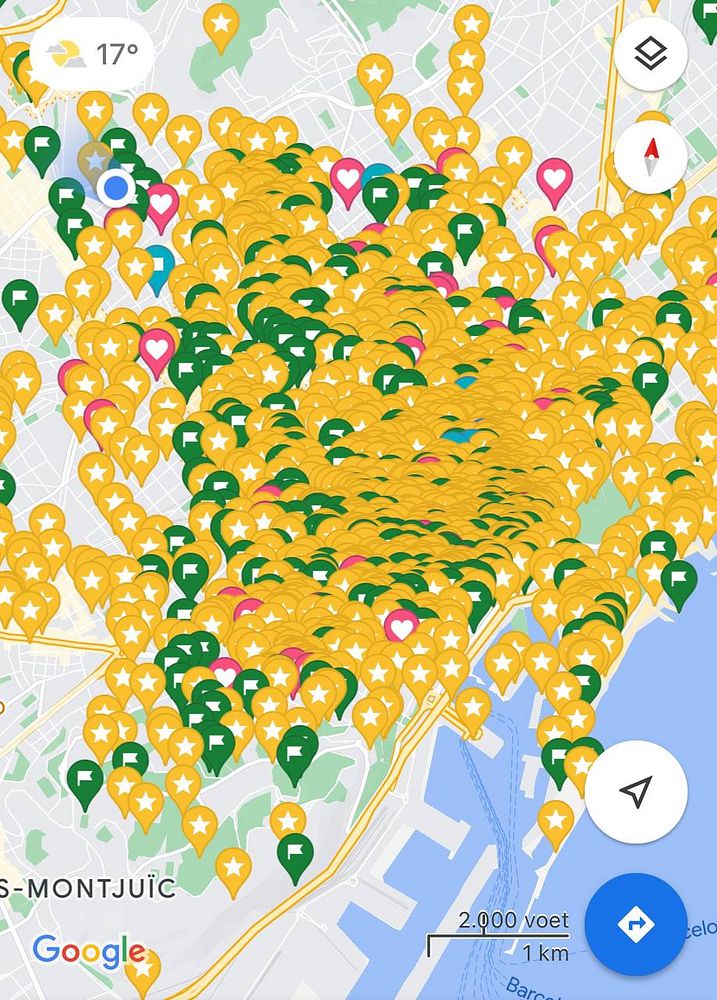717x1000 pixels.
Task: Open the weather chip showing 17°
Action: pos(93,54)
